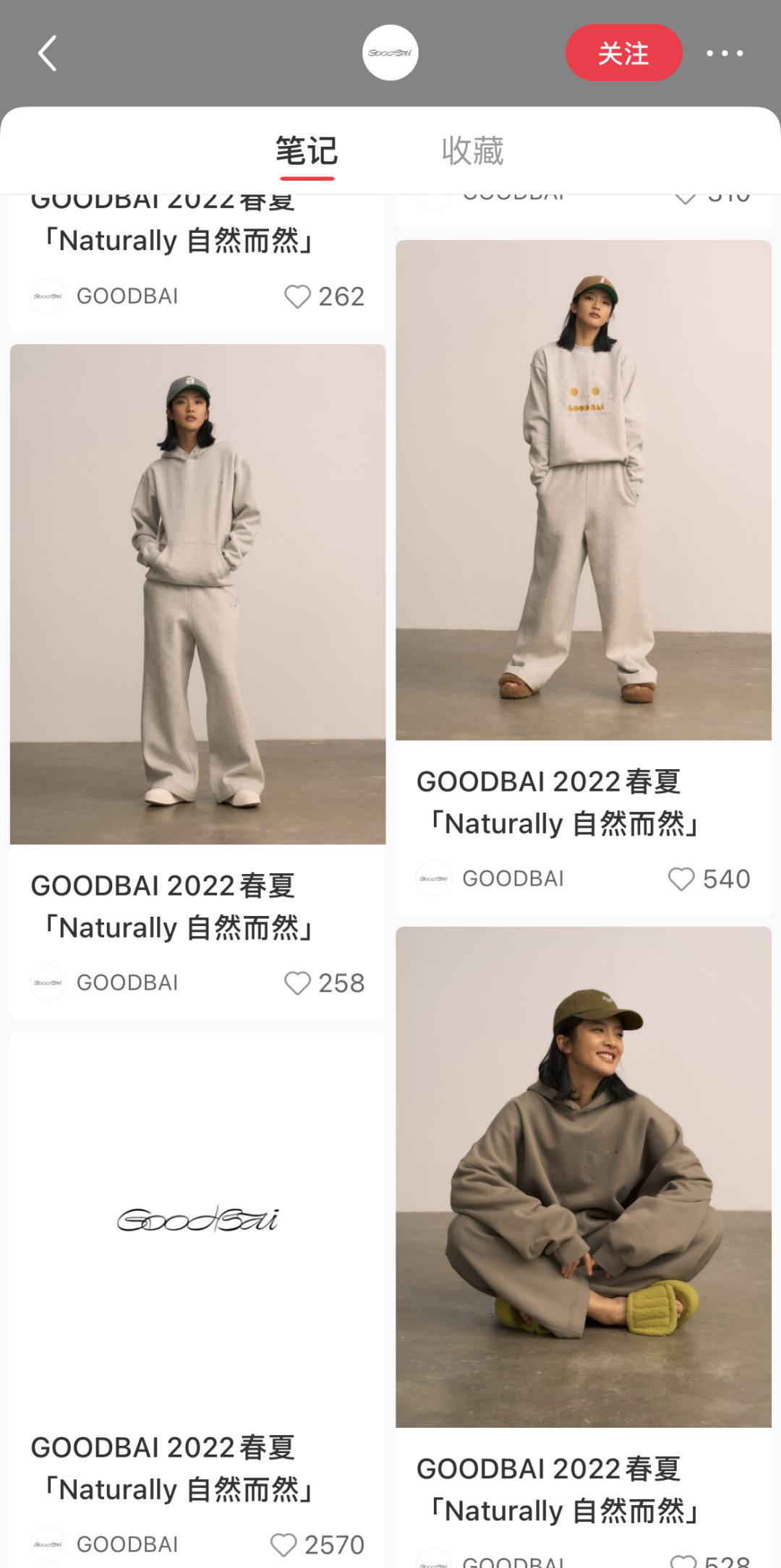Open the GOODBAI profile avatar in the header

click(390, 53)
